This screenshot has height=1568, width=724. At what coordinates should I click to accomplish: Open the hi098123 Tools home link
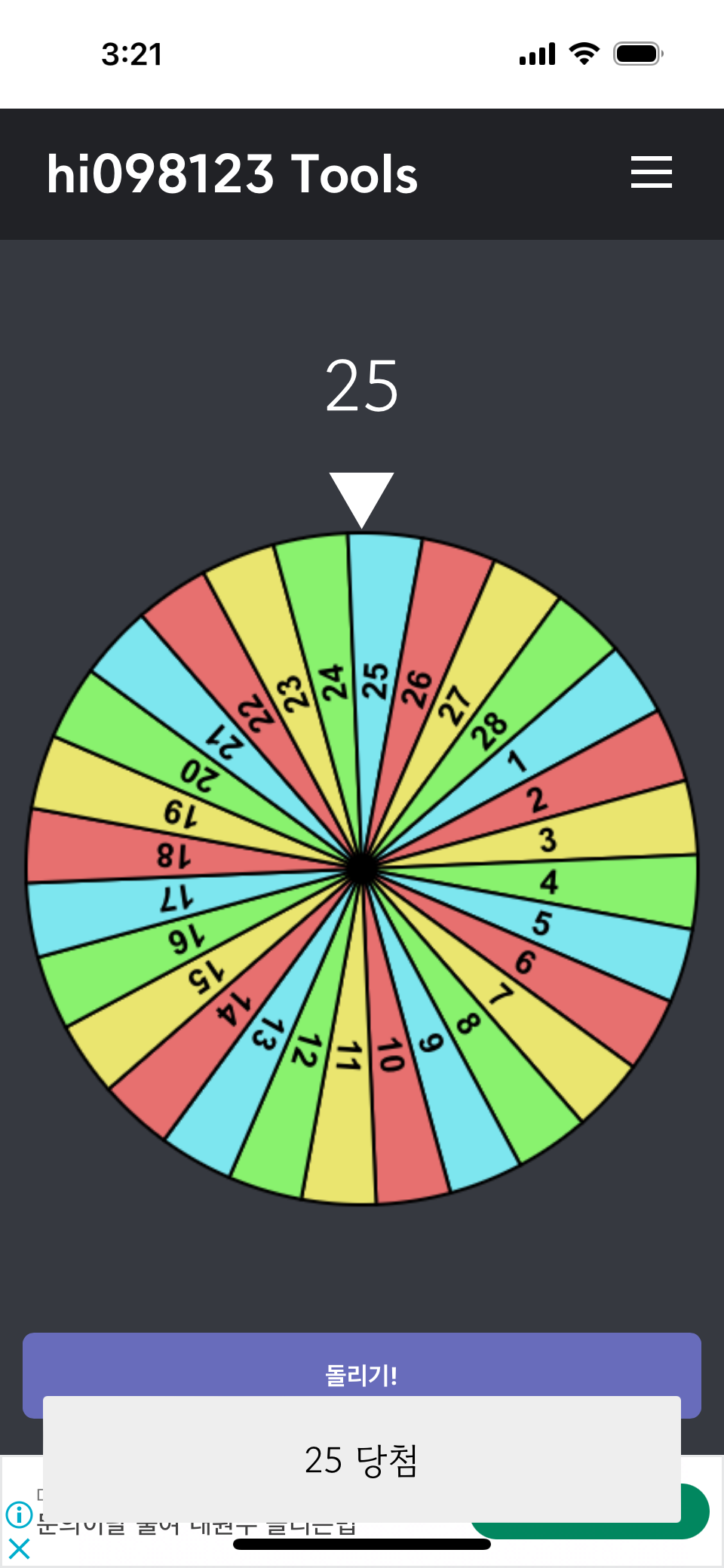point(232,174)
